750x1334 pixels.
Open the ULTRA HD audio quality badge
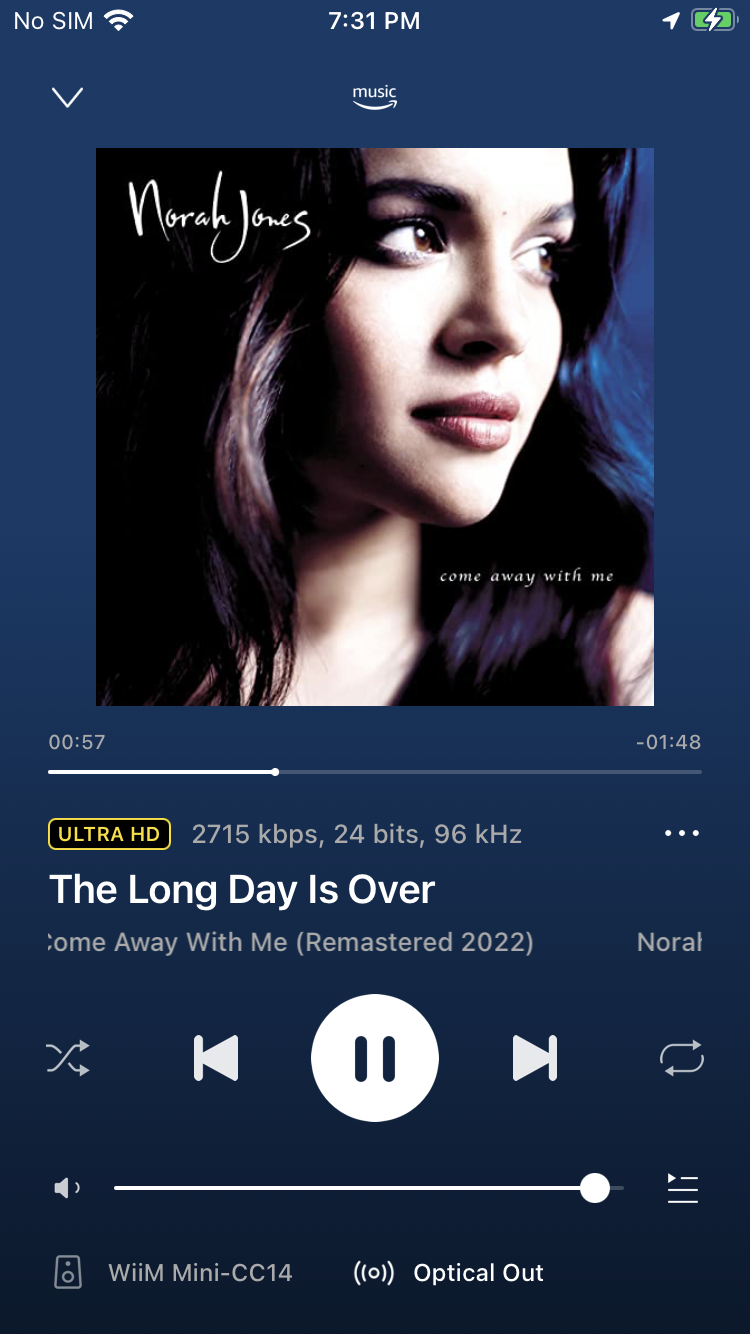(109, 834)
